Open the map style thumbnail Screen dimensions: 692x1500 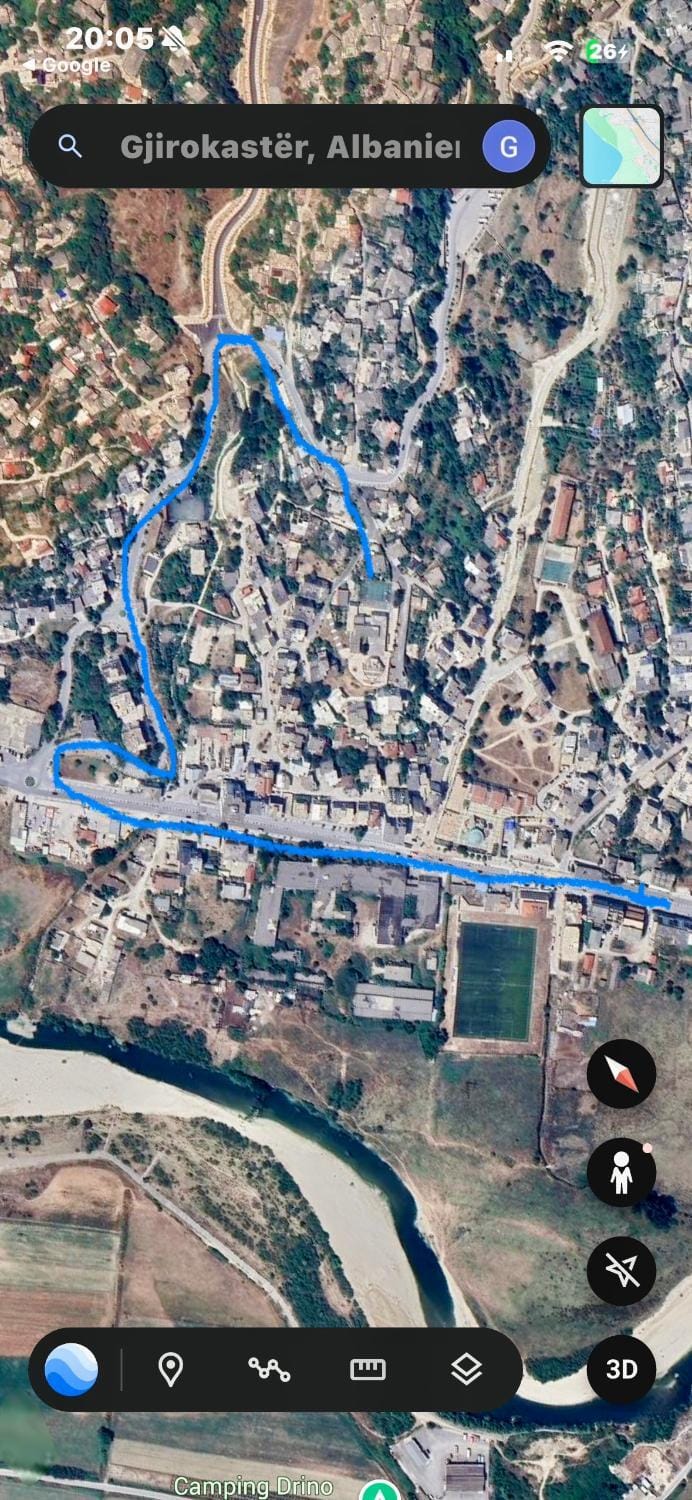pyautogui.click(x=621, y=146)
